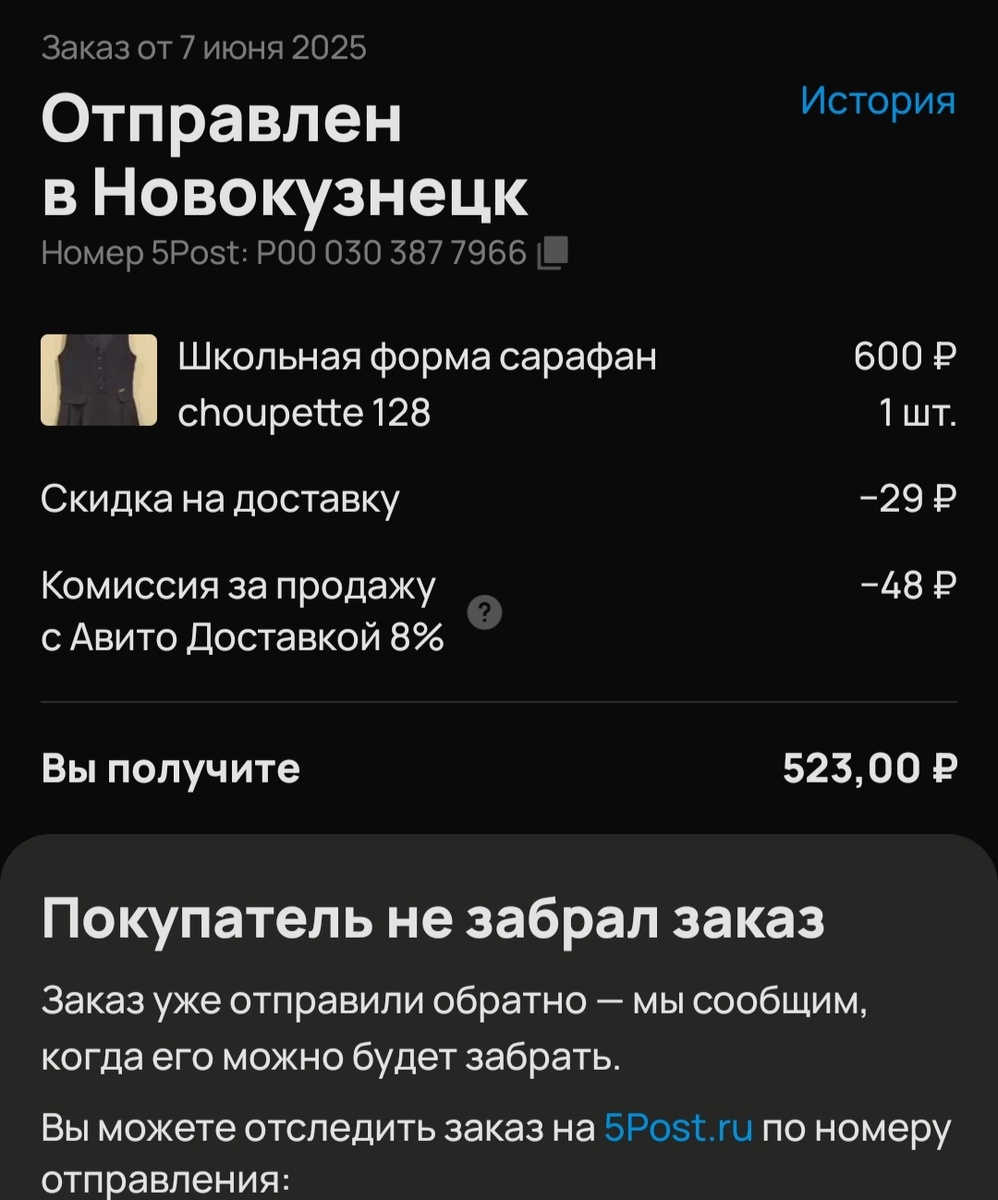The width and height of the screenshot is (998, 1200).
Task: Tap the product photo of the school uniform
Action: click(98, 382)
